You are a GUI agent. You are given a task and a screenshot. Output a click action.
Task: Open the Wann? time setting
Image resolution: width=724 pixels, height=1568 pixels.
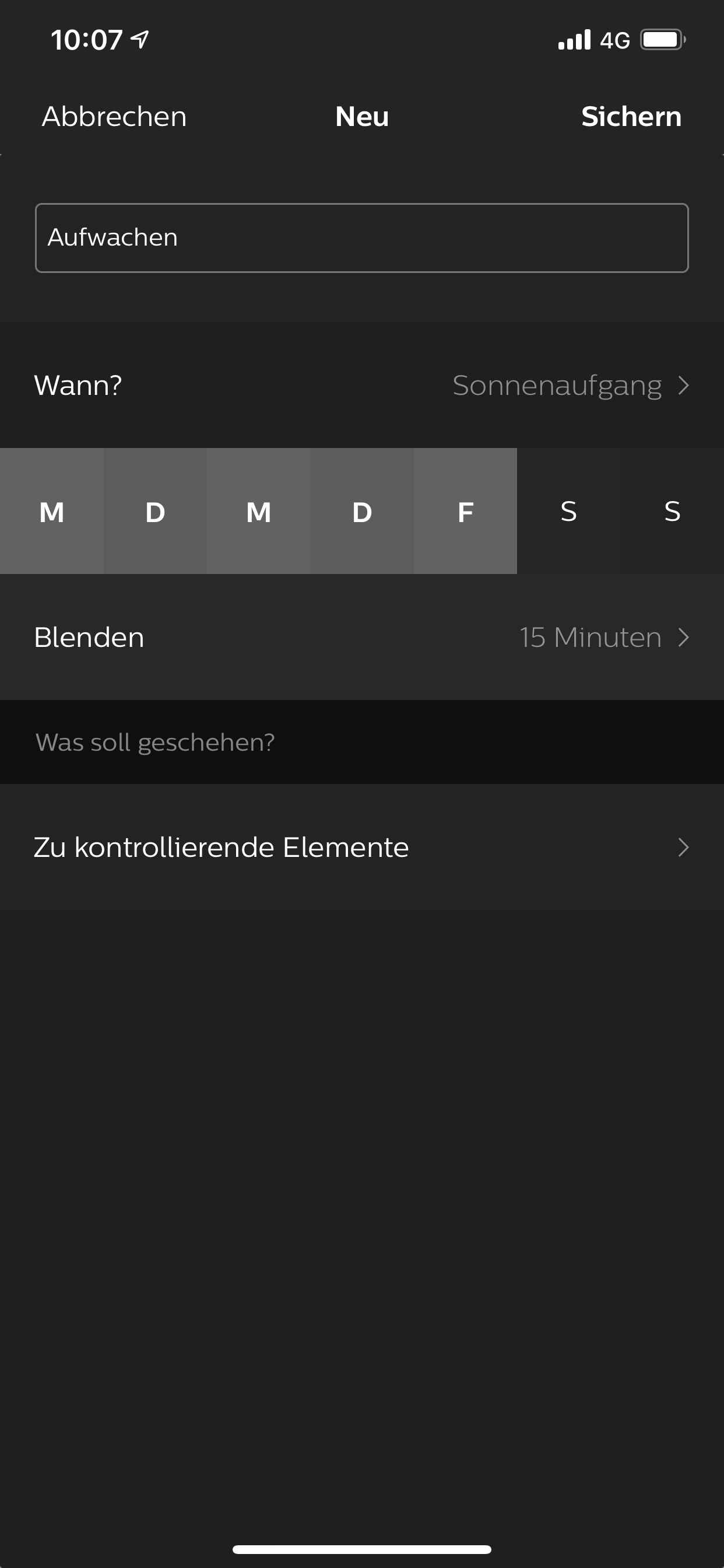pyautogui.click(x=361, y=386)
